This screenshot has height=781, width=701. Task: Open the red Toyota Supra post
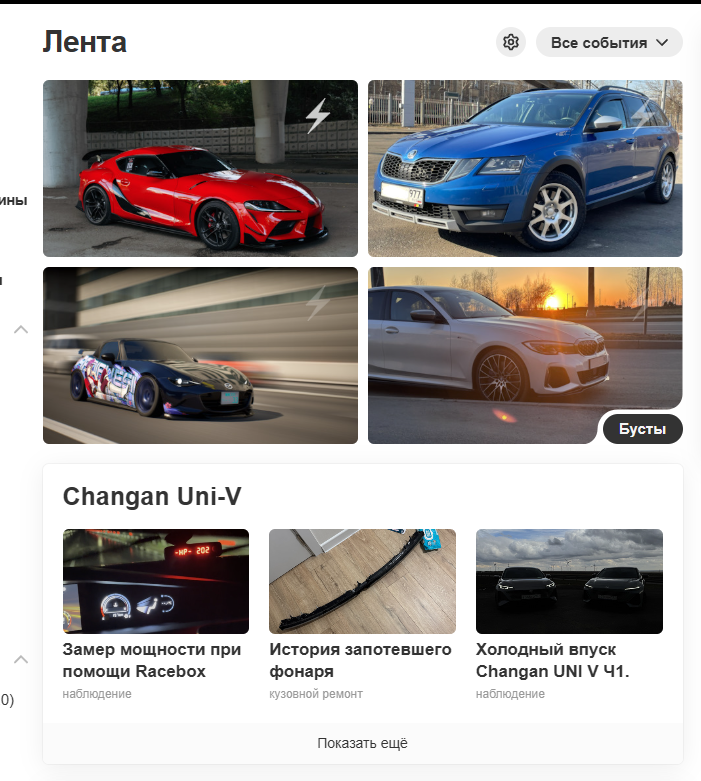[200, 168]
